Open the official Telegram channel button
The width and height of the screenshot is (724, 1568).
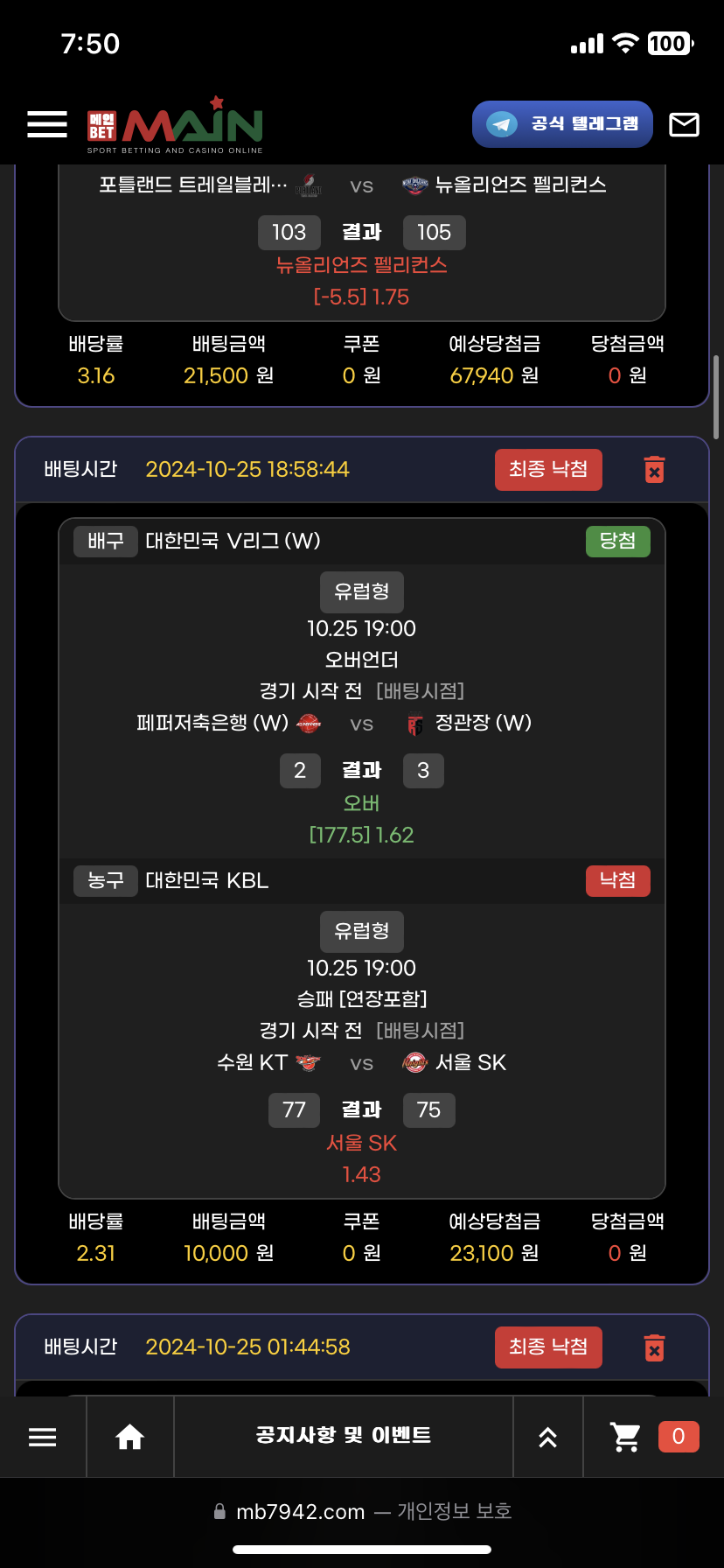(562, 124)
